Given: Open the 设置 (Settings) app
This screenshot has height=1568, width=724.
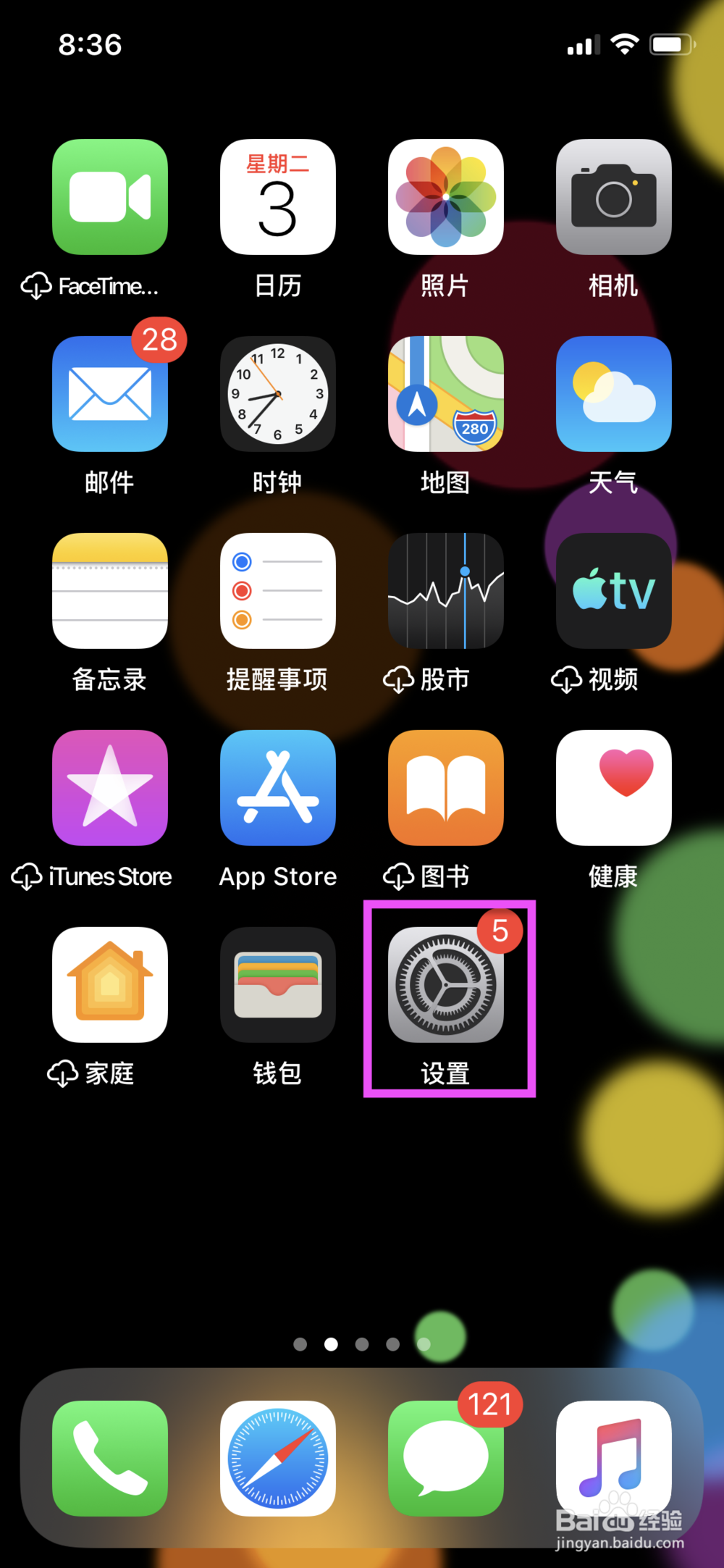Looking at the screenshot, I should point(447,985).
